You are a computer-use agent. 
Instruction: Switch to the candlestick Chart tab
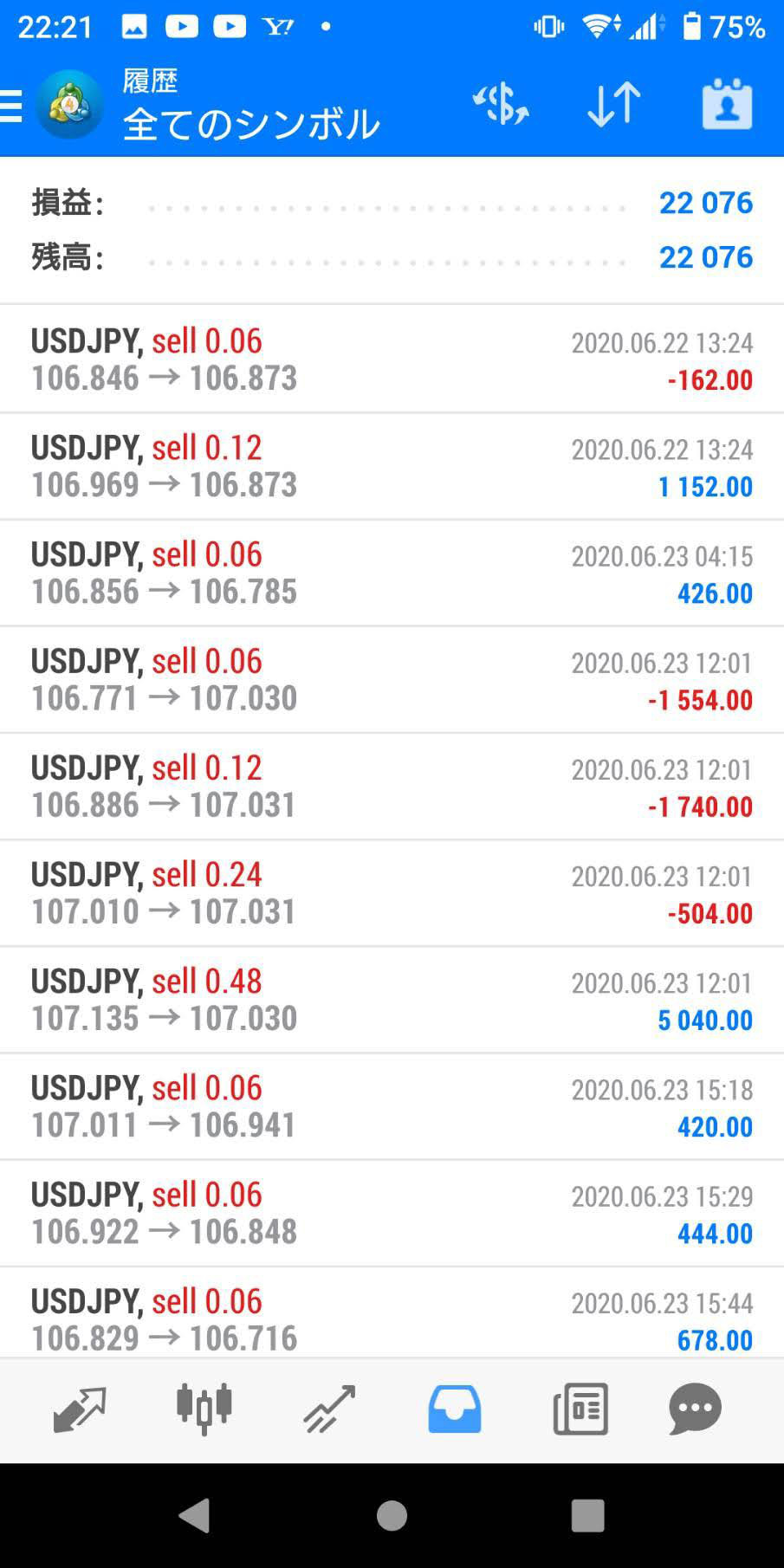[x=204, y=1409]
